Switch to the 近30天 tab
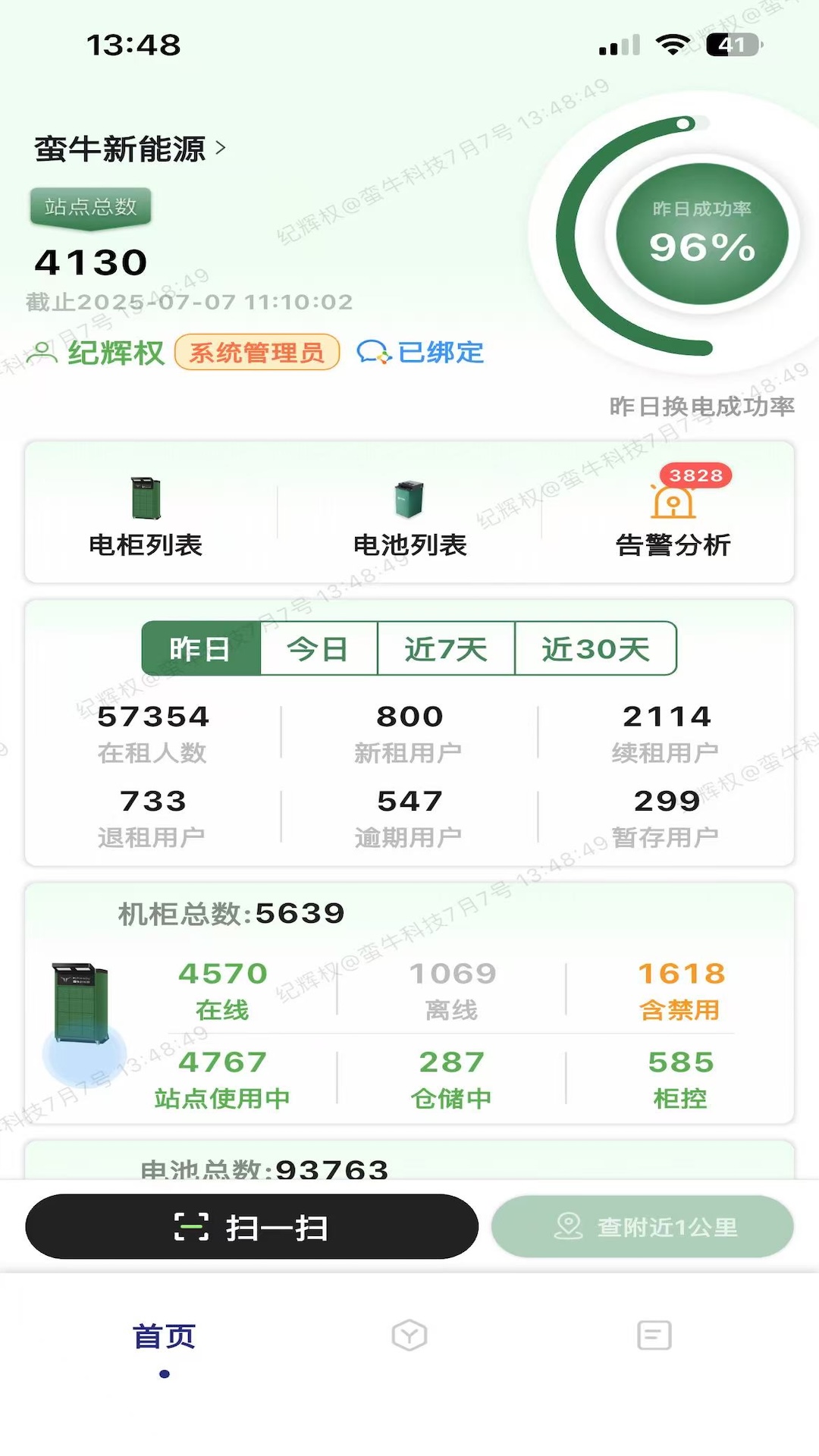 tap(595, 649)
